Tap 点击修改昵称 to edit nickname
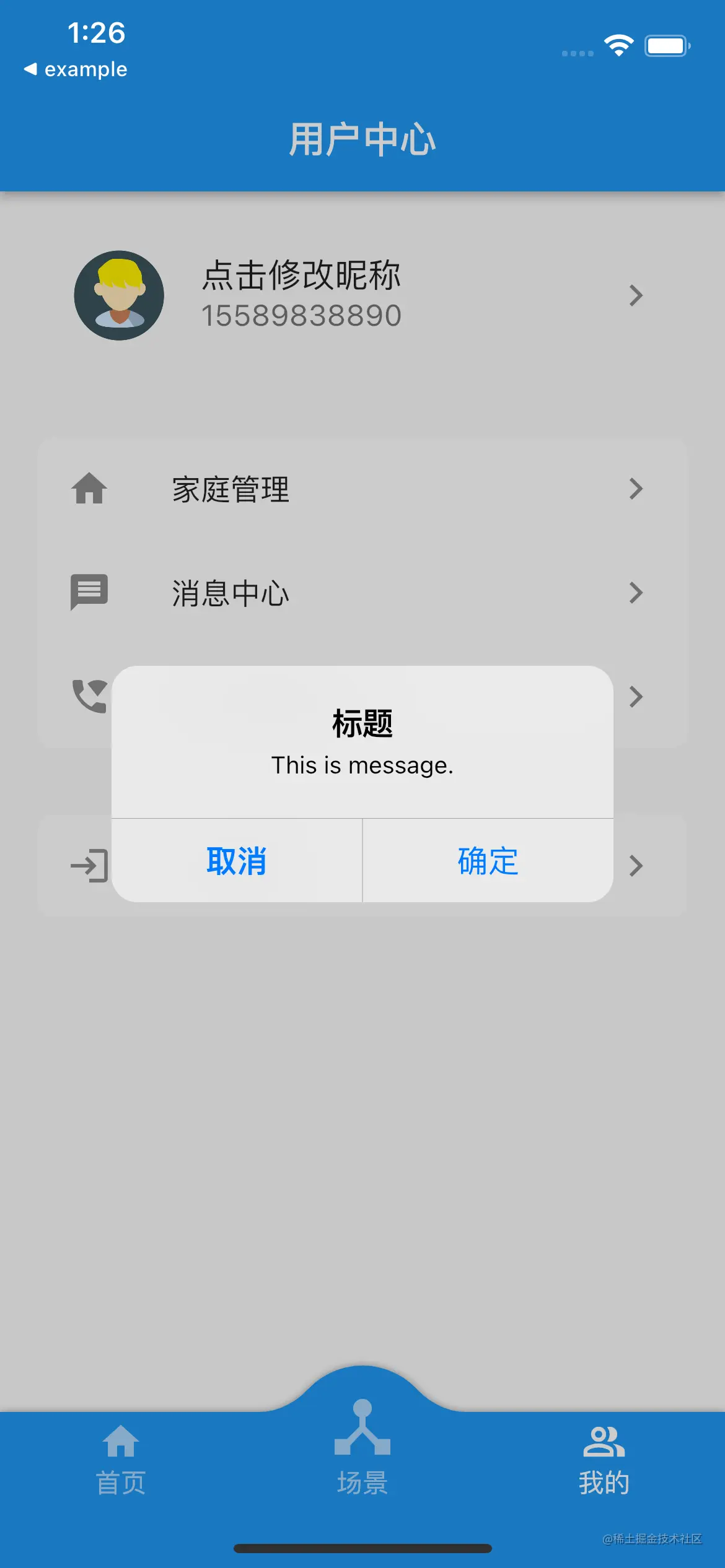This screenshot has height=1568, width=725. coord(301,276)
